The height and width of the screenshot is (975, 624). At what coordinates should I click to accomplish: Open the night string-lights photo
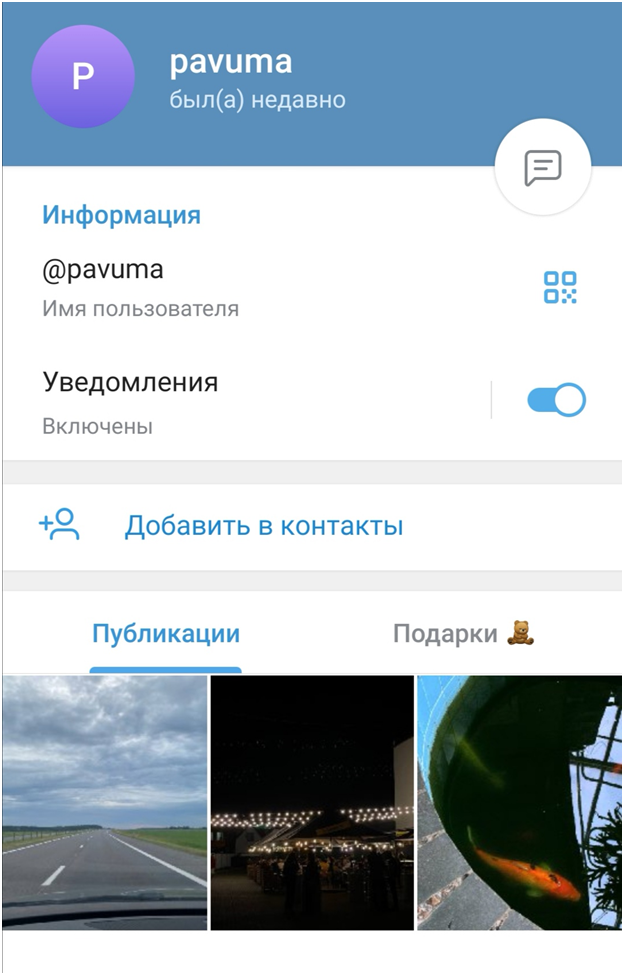312,802
